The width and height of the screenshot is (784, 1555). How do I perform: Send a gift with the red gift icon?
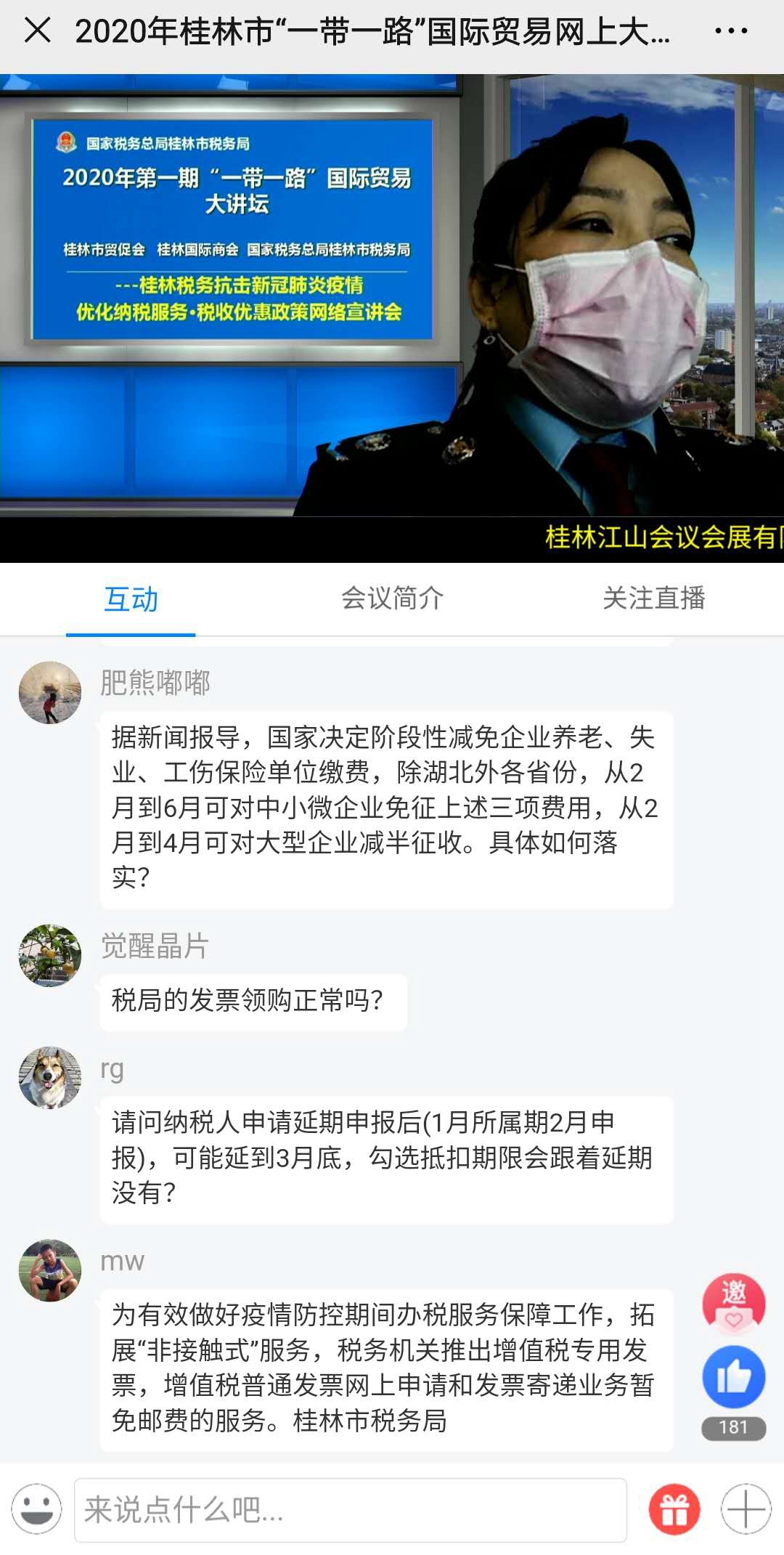(674, 1510)
